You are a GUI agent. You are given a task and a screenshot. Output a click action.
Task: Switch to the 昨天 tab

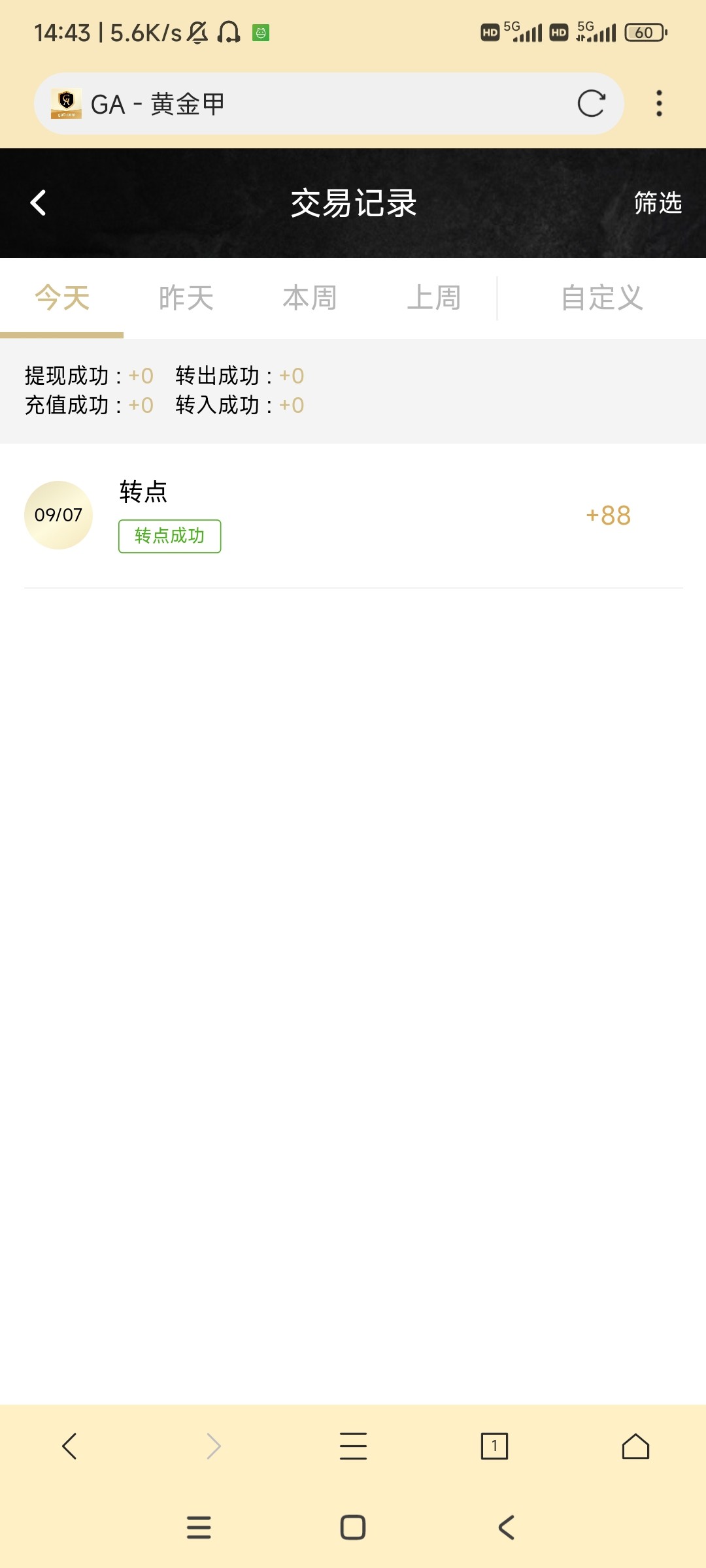click(x=186, y=298)
